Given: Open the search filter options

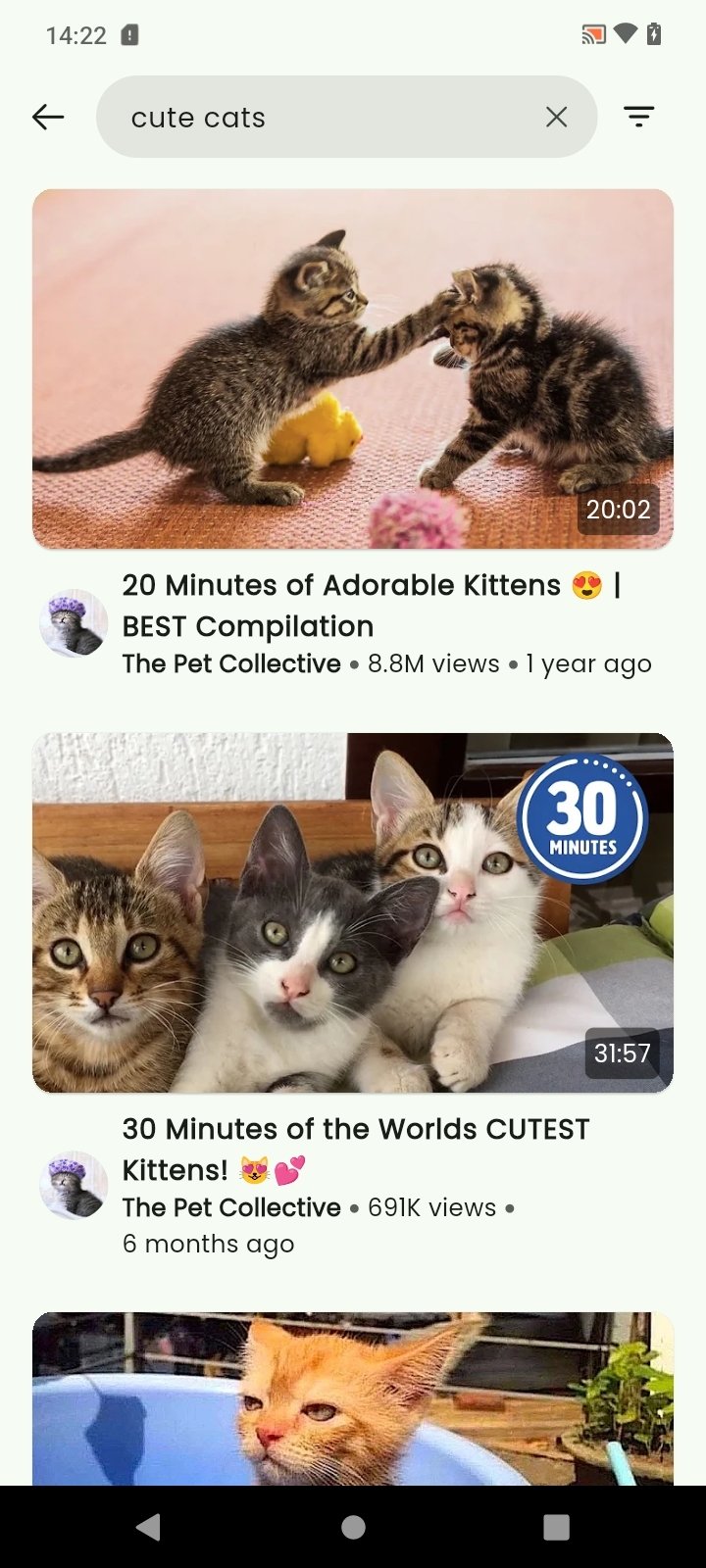Looking at the screenshot, I should pyautogui.click(x=638, y=118).
